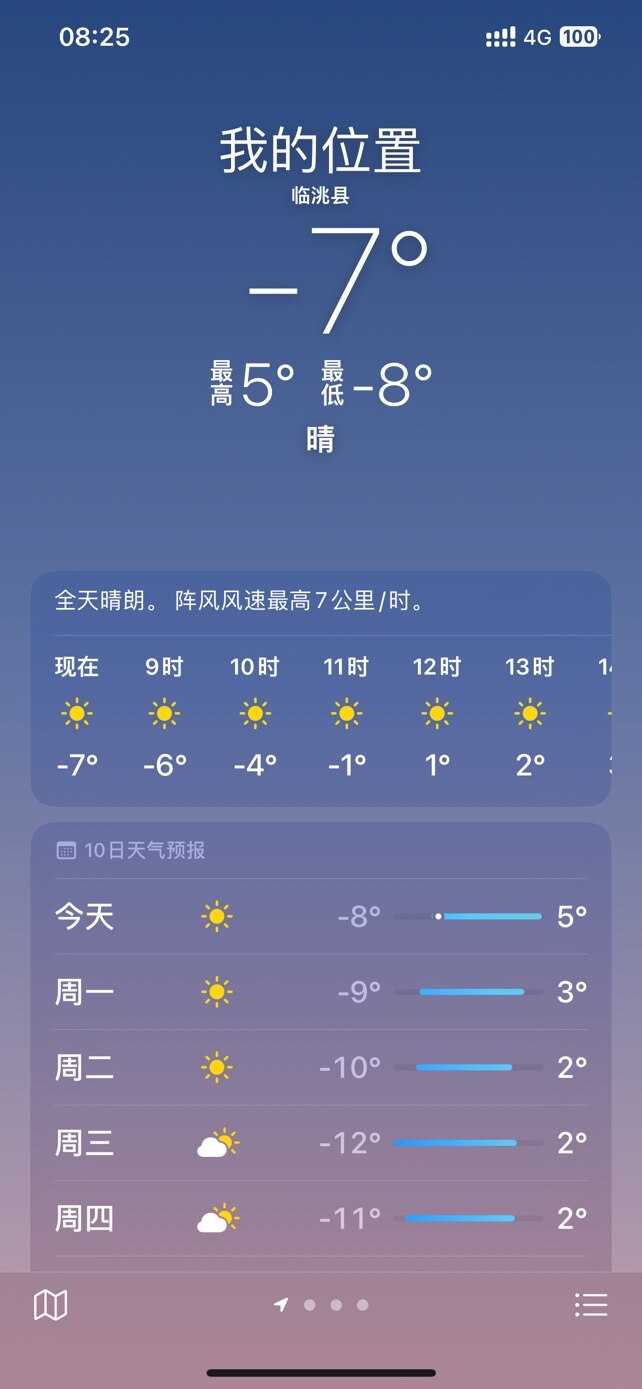642x1389 pixels.
Task: Open today's forecast row (今天)
Action: click(320, 916)
